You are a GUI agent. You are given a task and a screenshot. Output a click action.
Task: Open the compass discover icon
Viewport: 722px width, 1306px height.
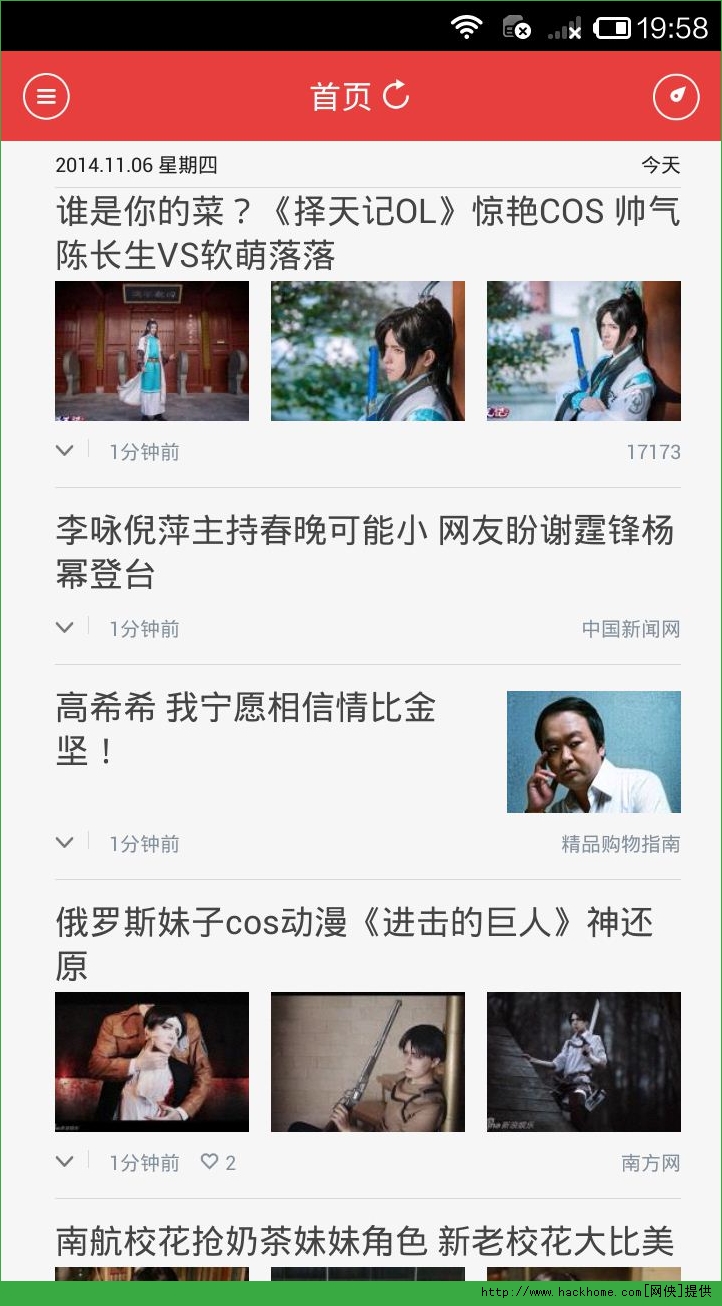676,97
